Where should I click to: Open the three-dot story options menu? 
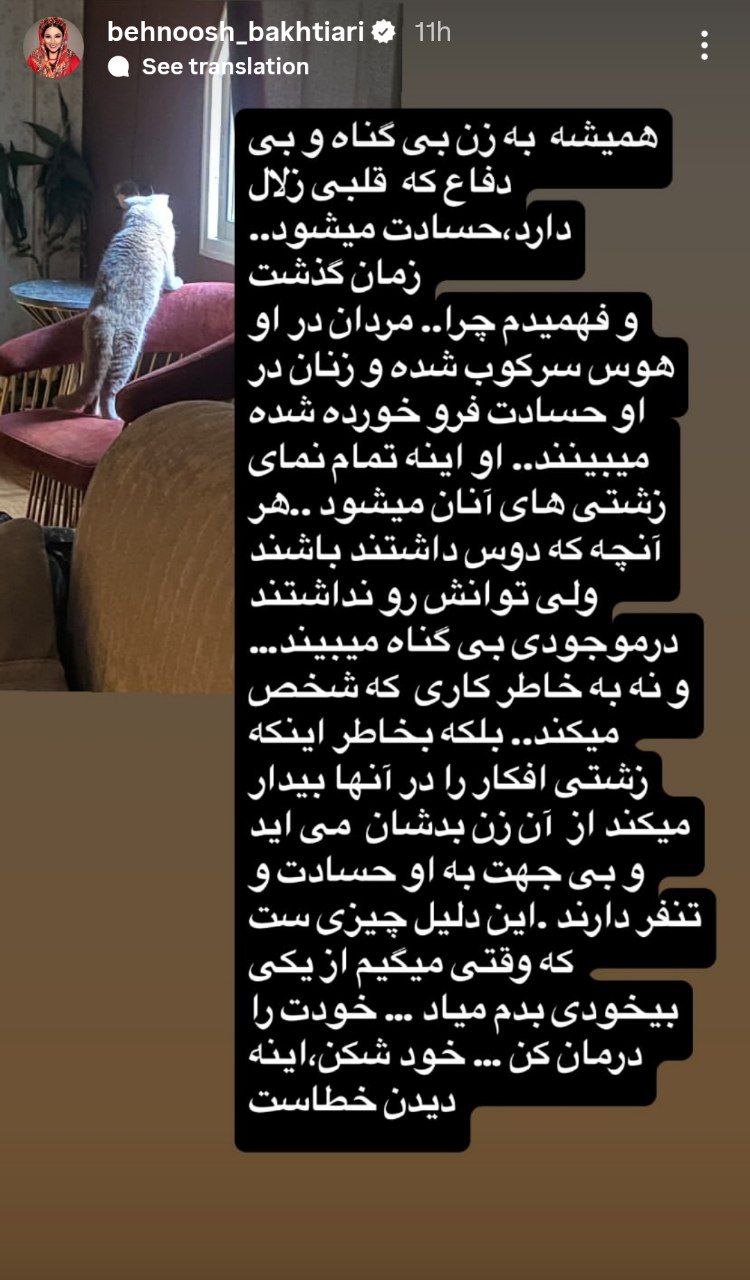pos(705,45)
